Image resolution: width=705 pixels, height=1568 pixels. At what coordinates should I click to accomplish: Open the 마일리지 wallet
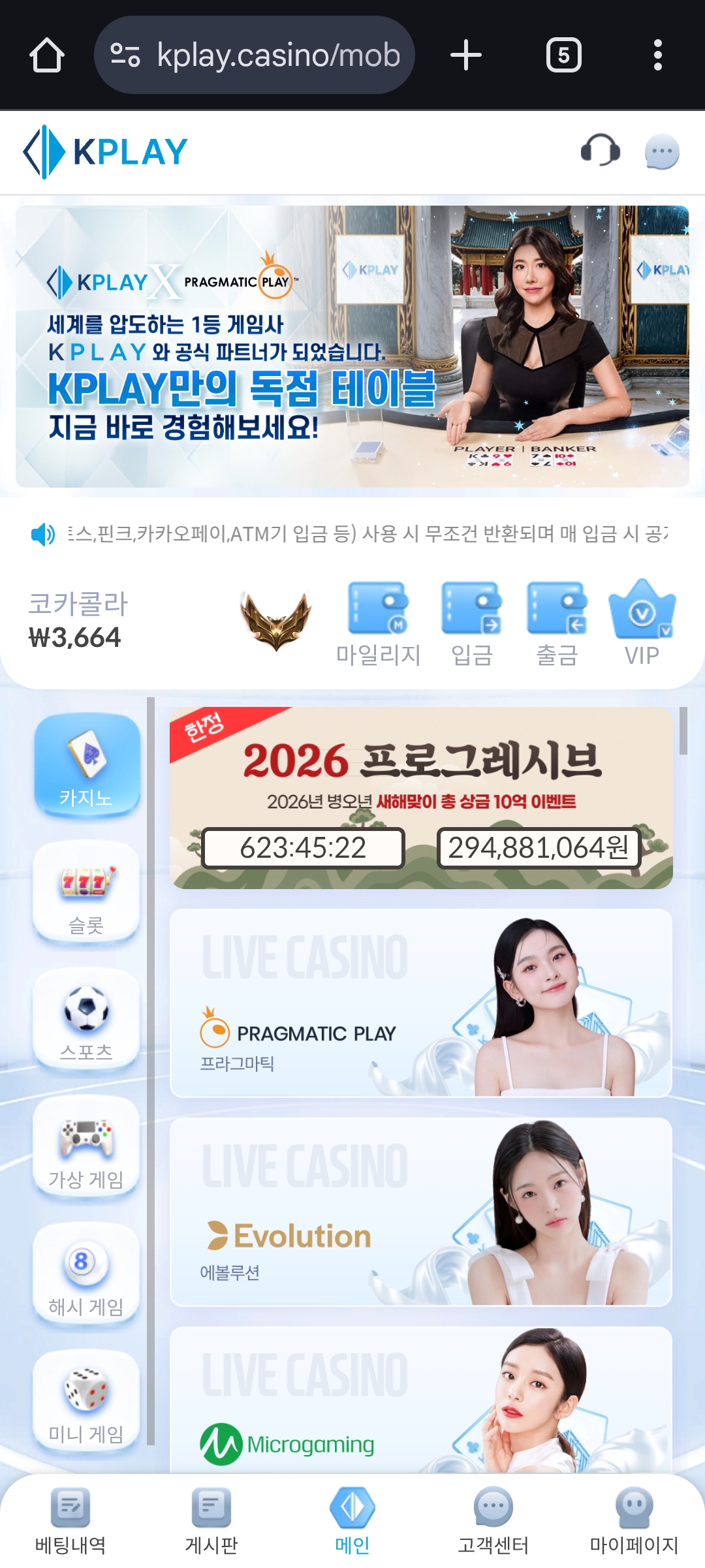[x=379, y=623]
